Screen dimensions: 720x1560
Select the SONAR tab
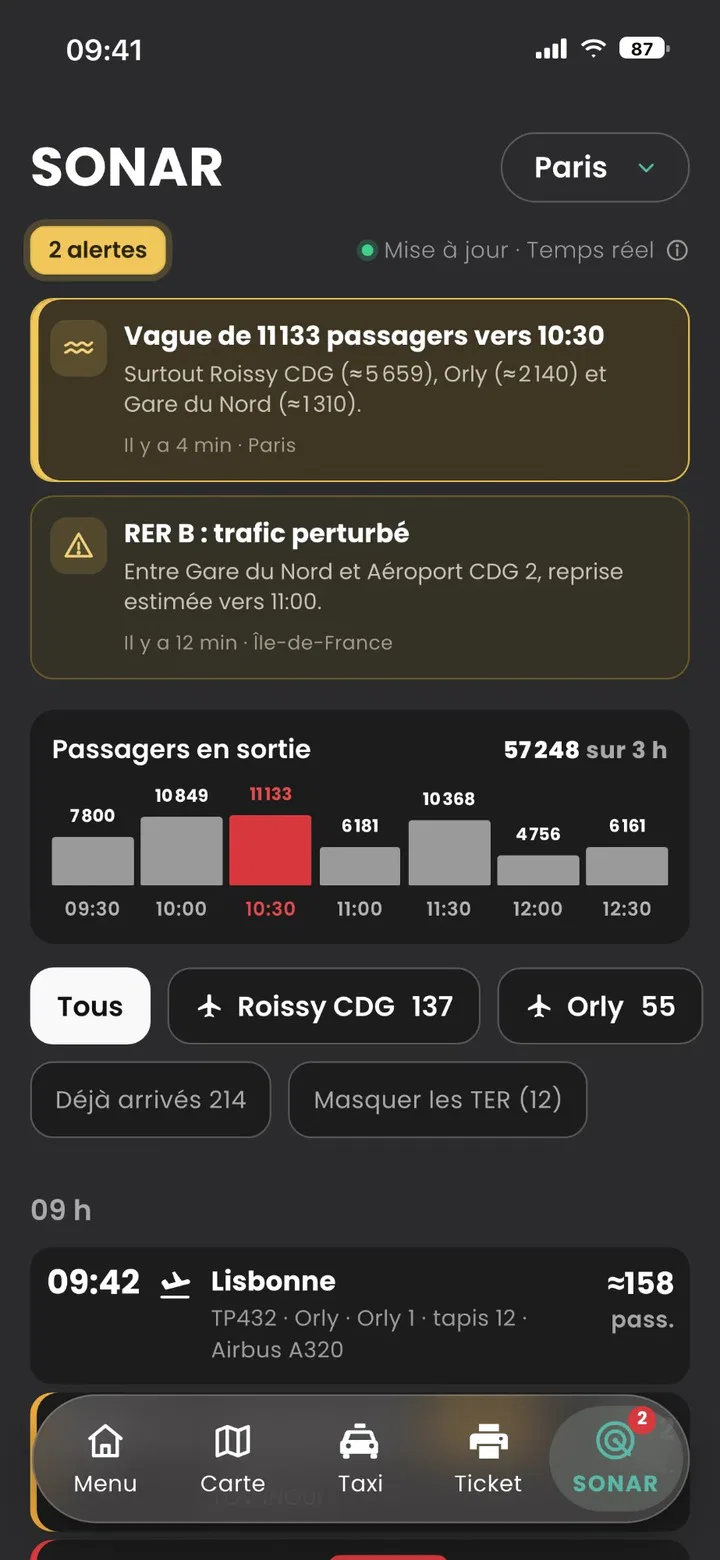click(616, 1460)
